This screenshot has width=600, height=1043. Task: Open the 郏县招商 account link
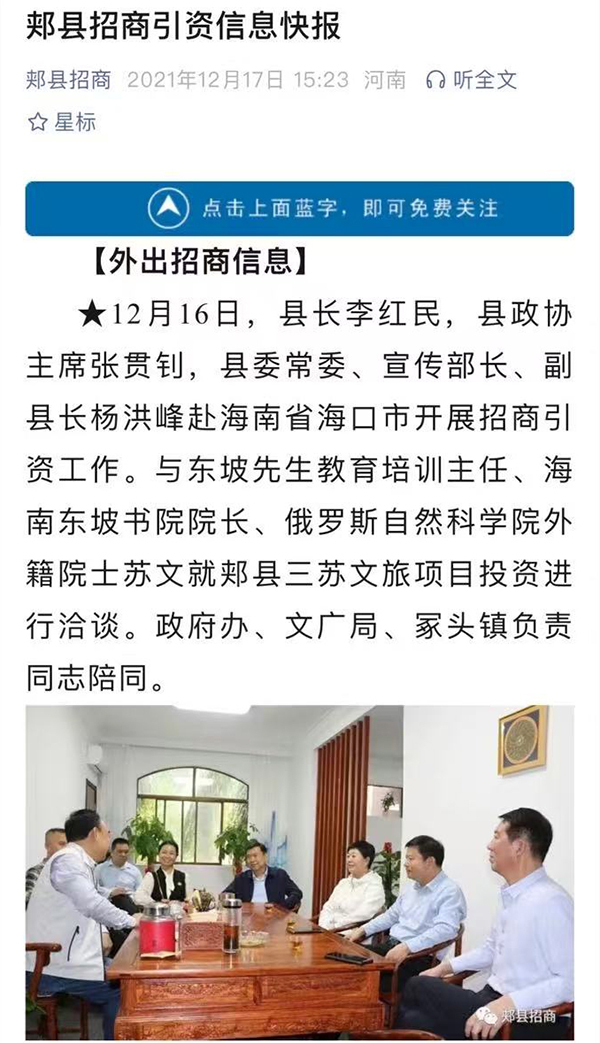point(68,80)
